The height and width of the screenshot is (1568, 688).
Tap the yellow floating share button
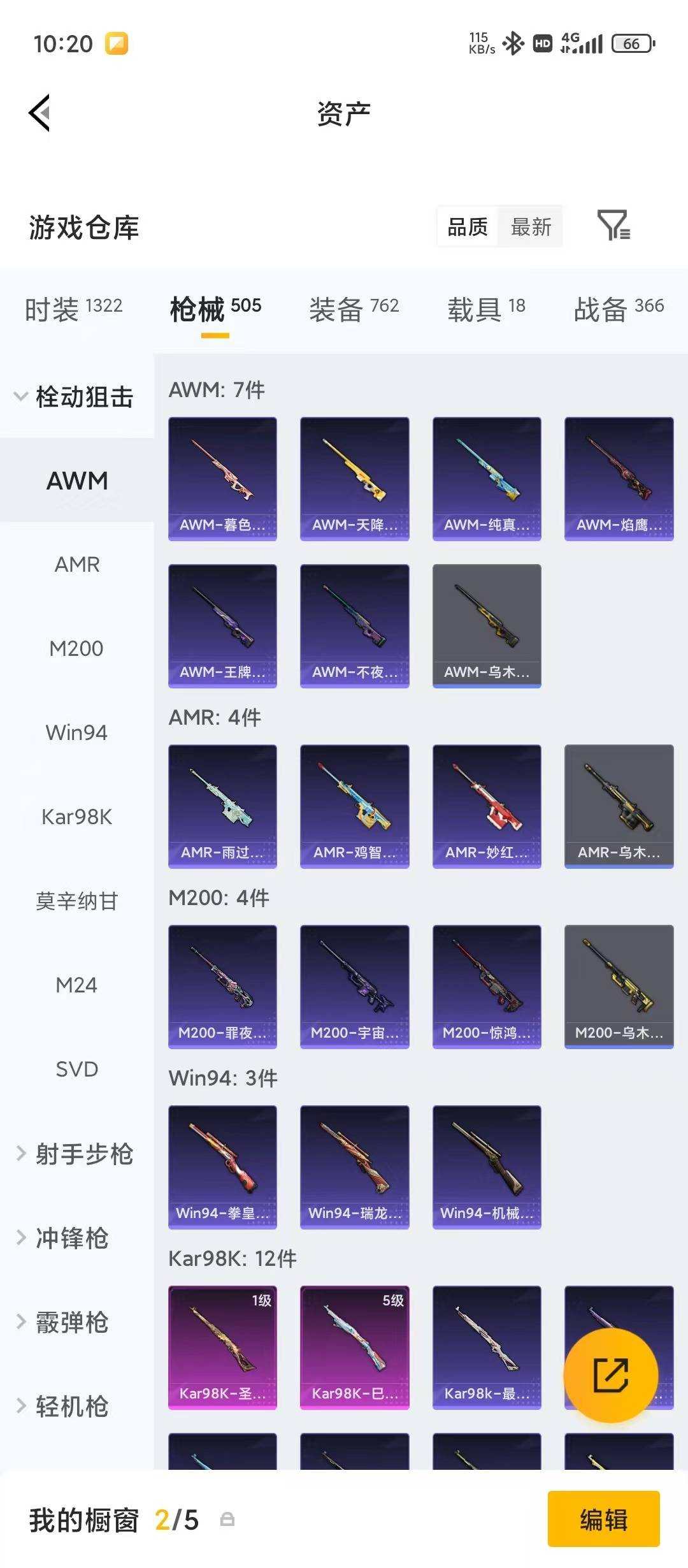610,1376
